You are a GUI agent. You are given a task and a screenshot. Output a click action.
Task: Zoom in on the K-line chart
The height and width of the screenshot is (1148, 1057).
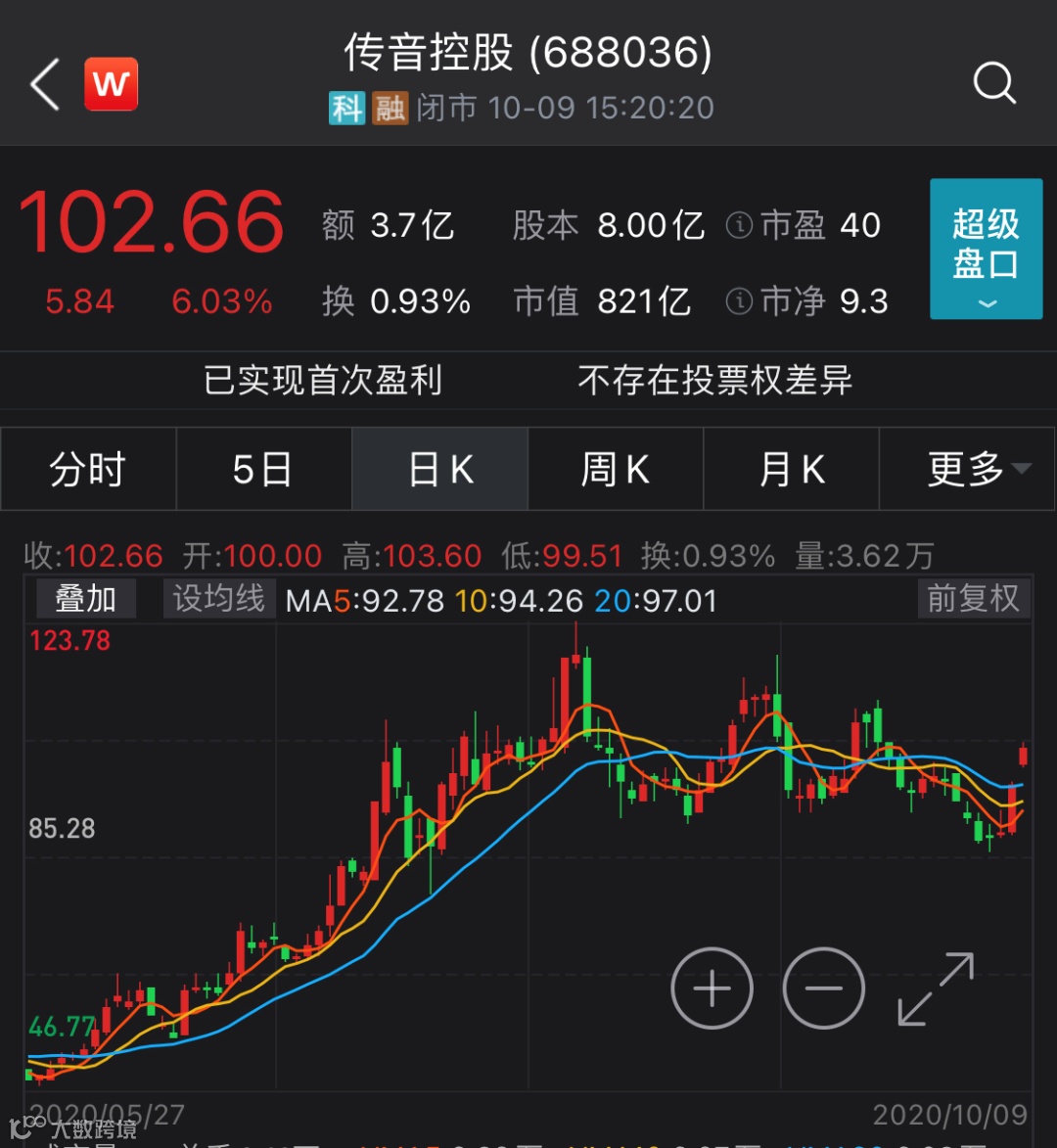712,988
